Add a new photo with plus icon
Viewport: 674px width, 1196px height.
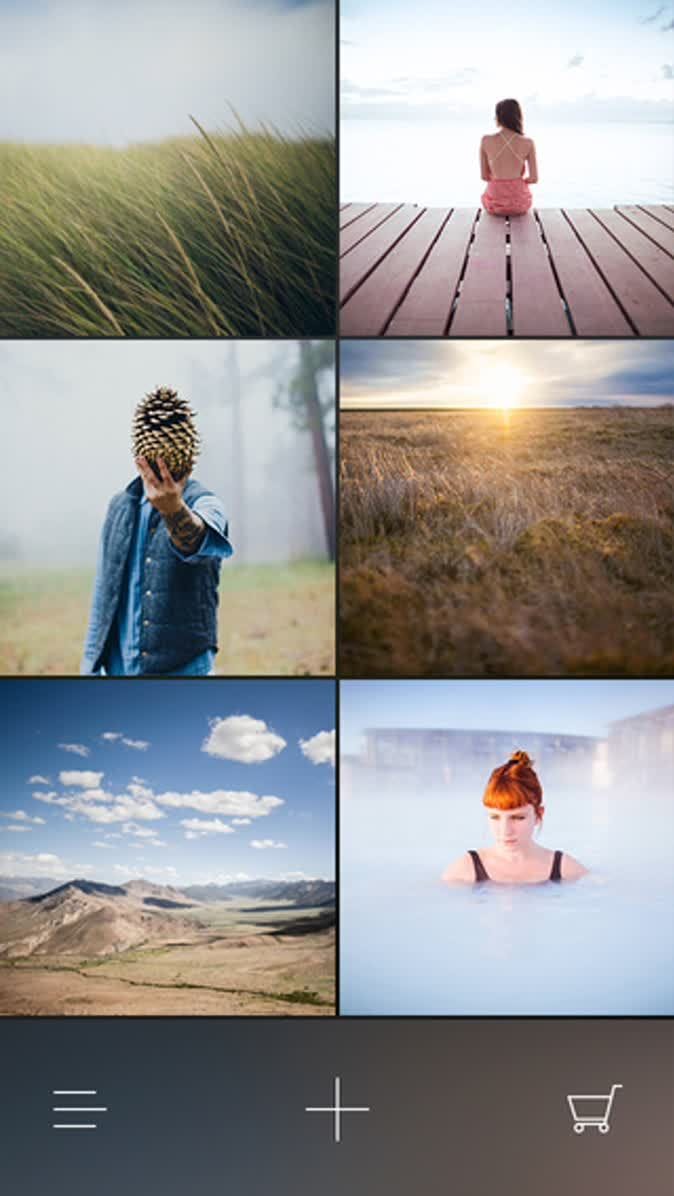point(337,1109)
